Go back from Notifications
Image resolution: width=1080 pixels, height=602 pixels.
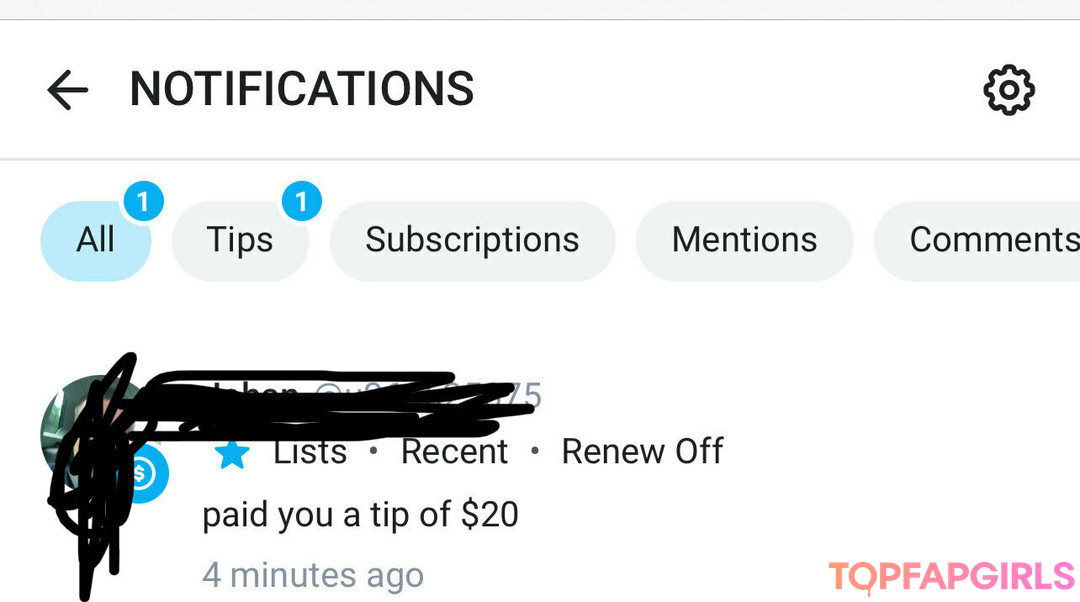click(x=68, y=91)
